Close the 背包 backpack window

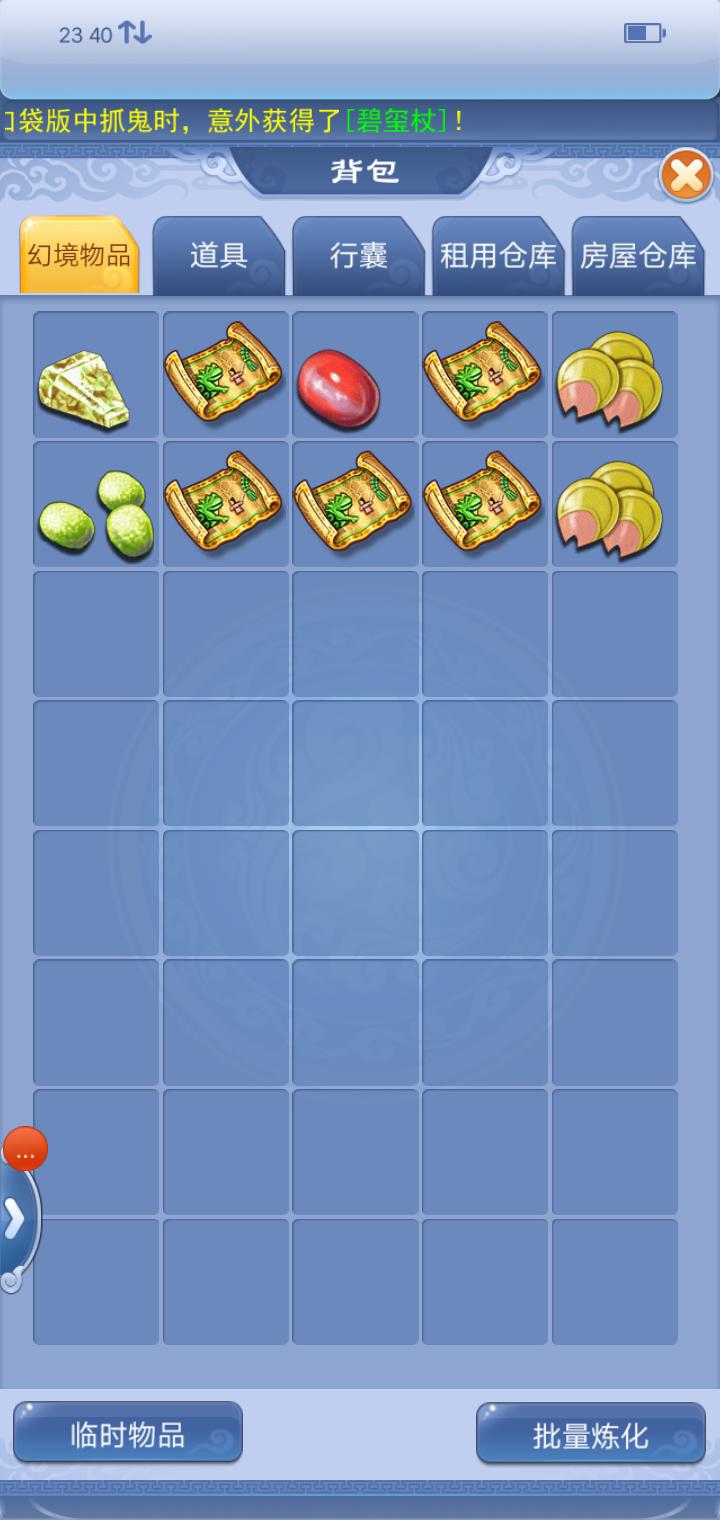tap(686, 177)
